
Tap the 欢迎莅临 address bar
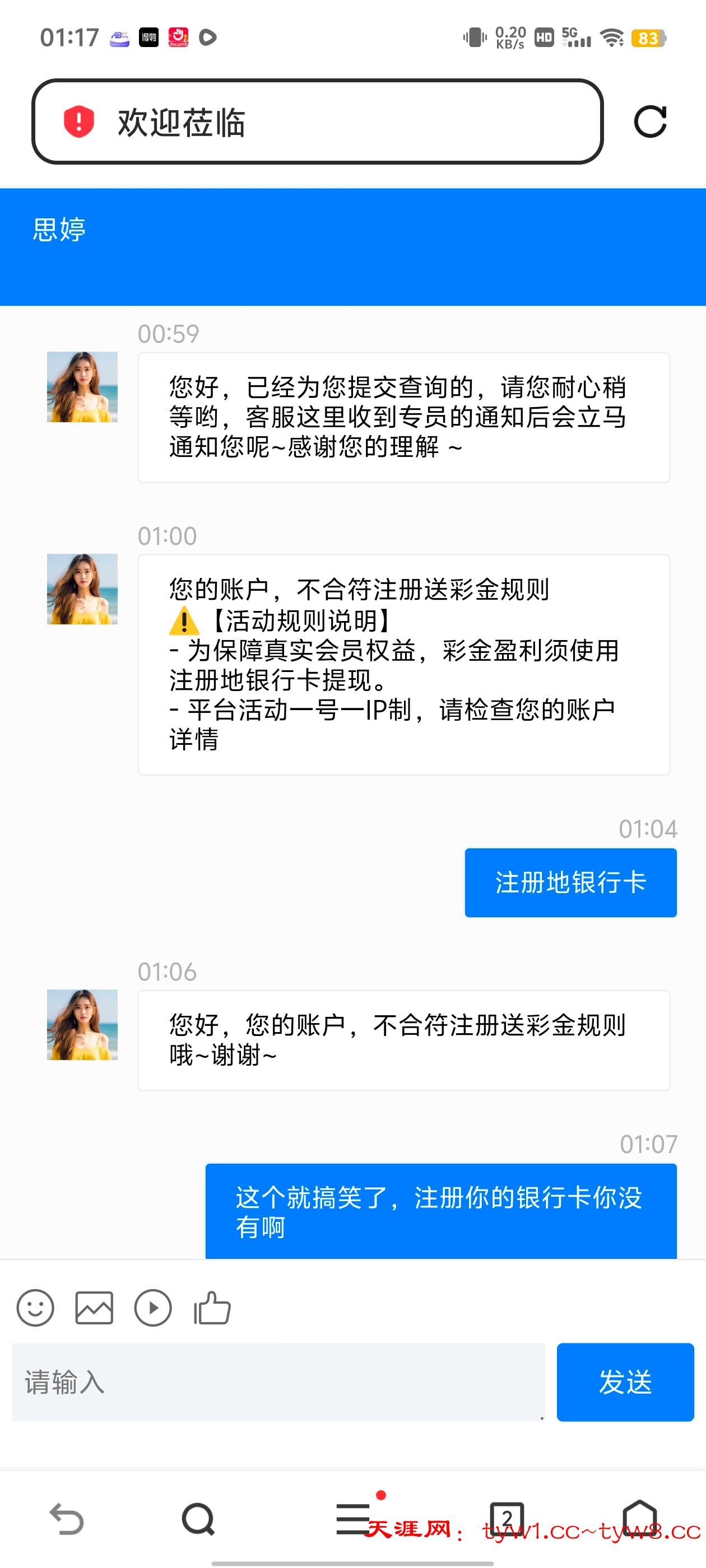[341, 122]
